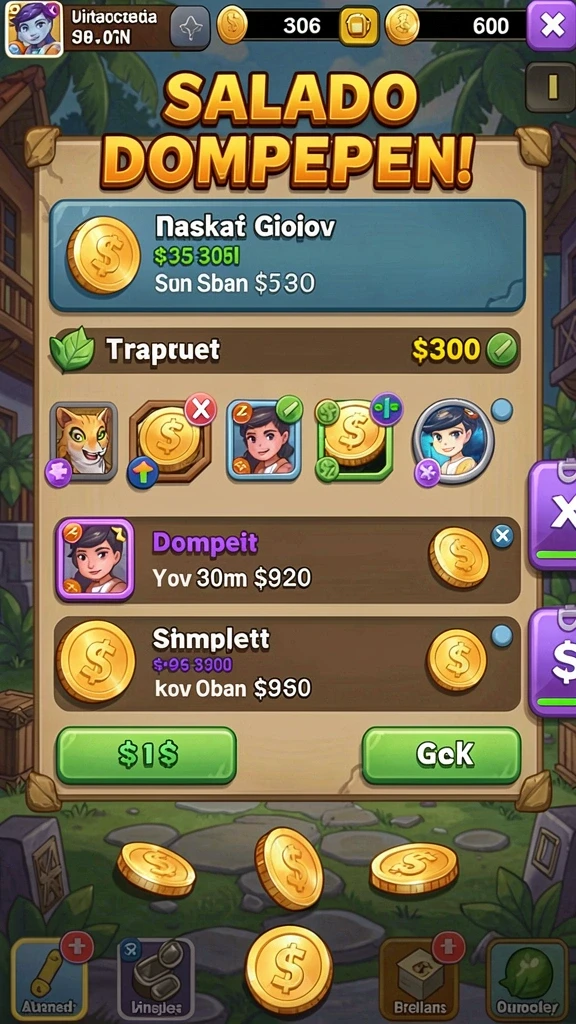Switch to the Ouooley tab
Image resolution: width=576 pixels, height=1024 pixels.
(527, 978)
